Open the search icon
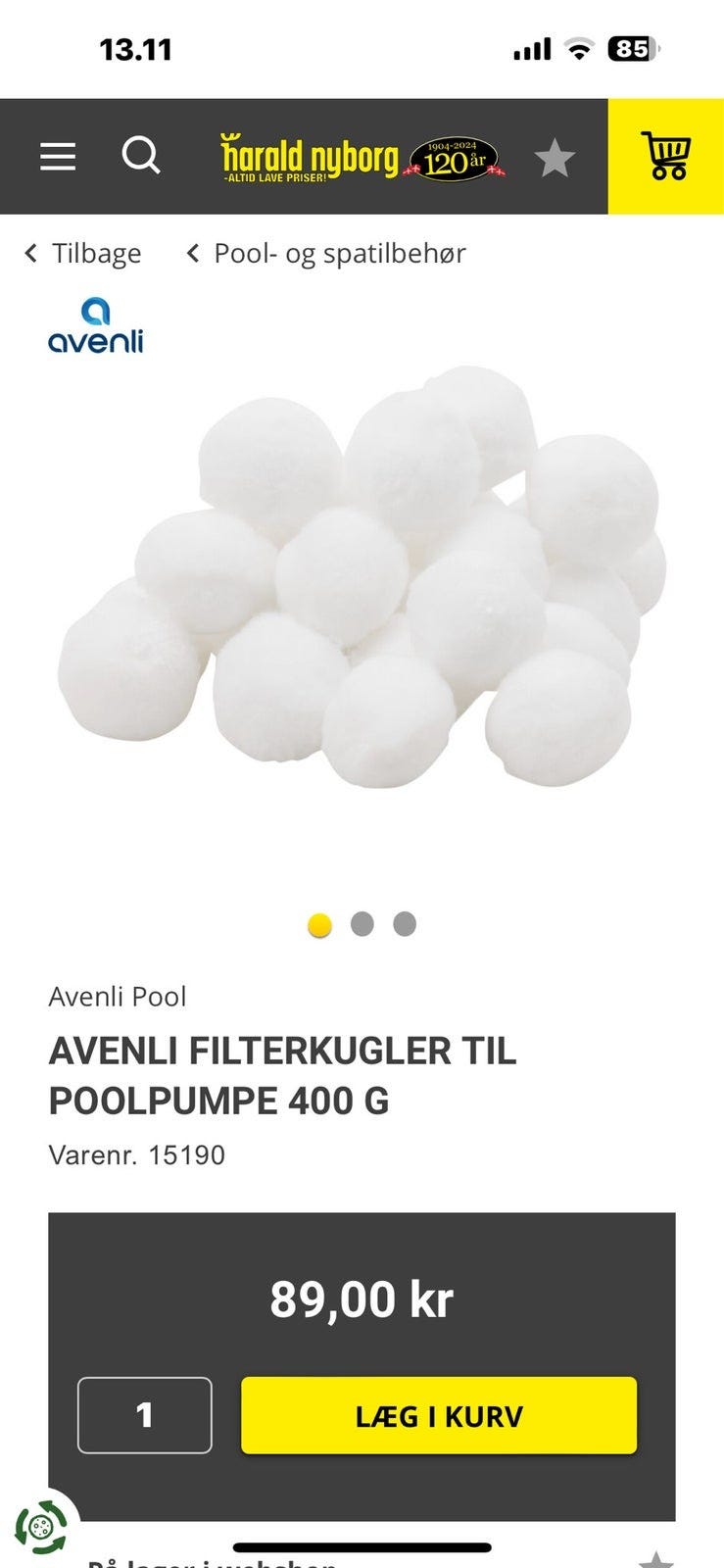The image size is (724, 1568). [140, 156]
